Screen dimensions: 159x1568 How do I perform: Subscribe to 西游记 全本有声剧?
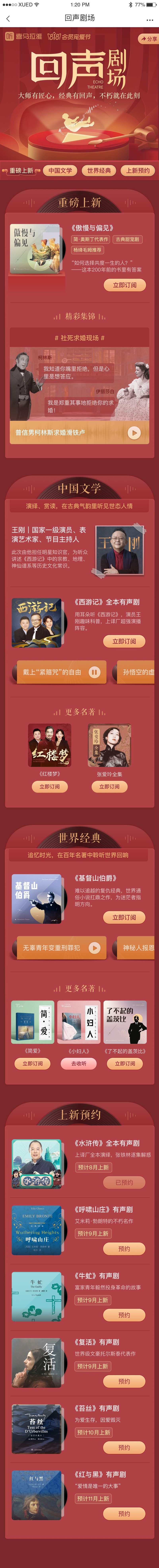click(x=124, y=641)
